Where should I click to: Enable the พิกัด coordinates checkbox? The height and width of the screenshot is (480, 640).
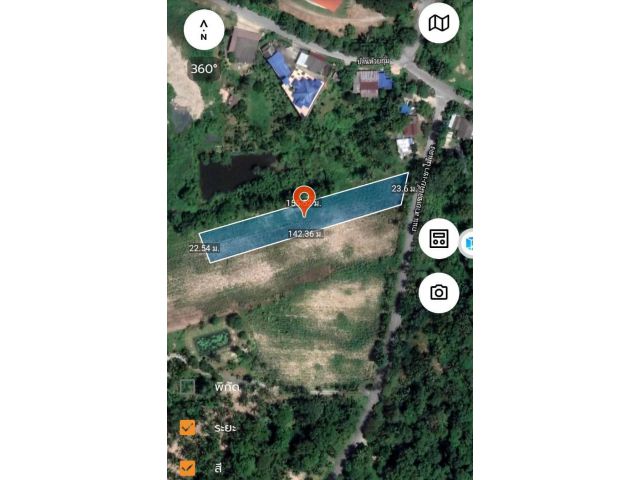click(187, 386)
